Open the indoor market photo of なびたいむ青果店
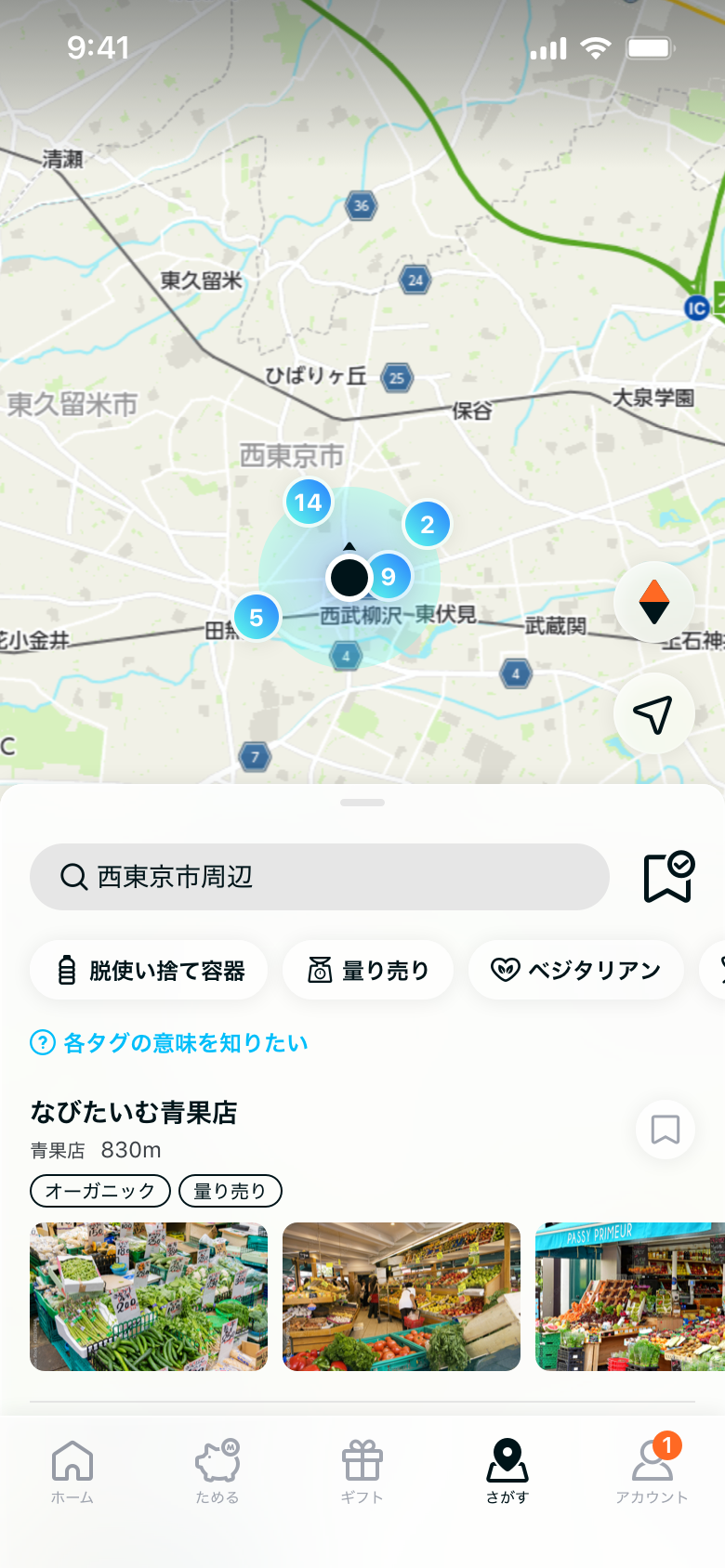725x1568 pixels. click(402, 1297)
